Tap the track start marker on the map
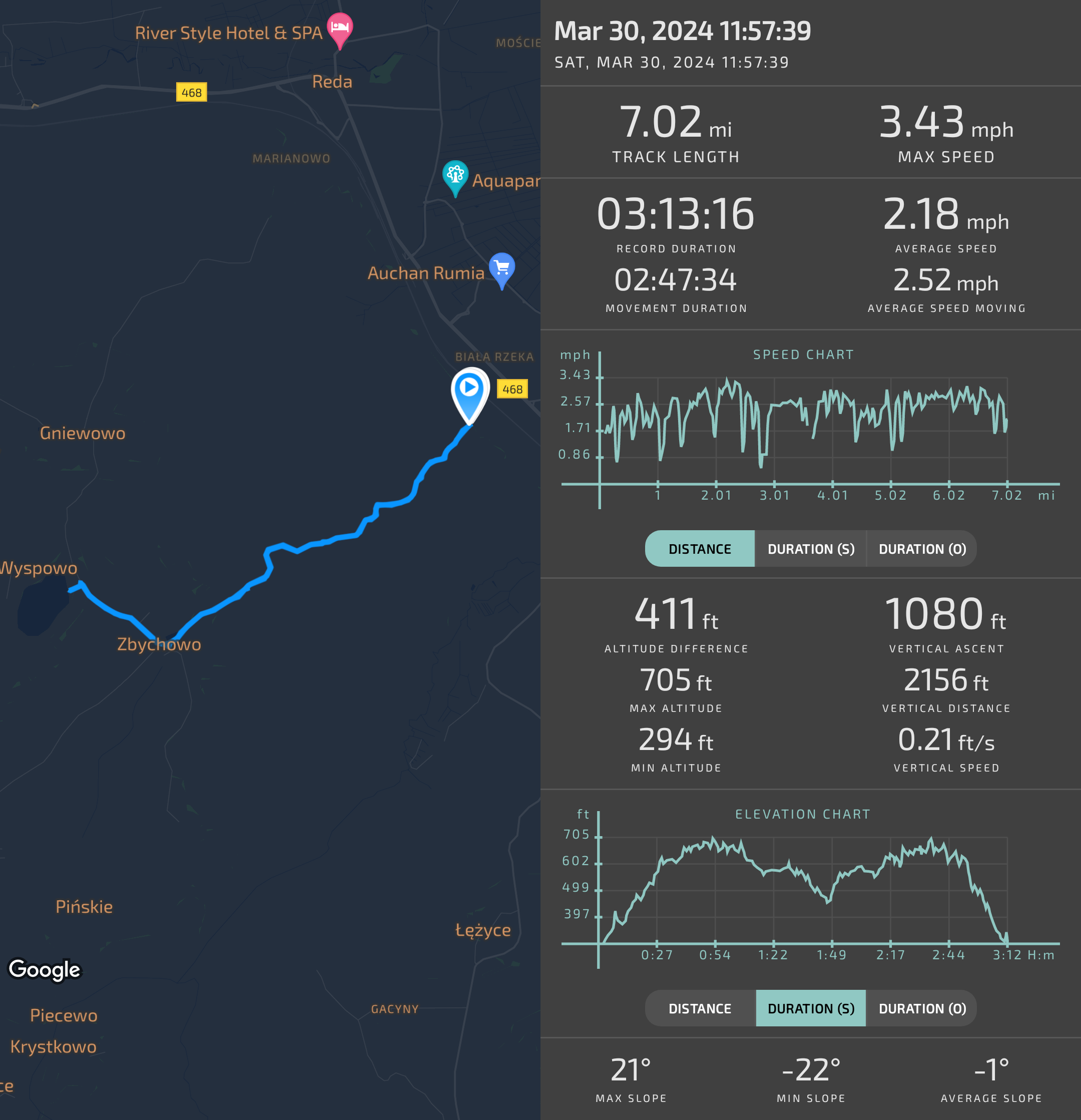This screenshot has height=1120, width=1081. (x=469, y=392)
